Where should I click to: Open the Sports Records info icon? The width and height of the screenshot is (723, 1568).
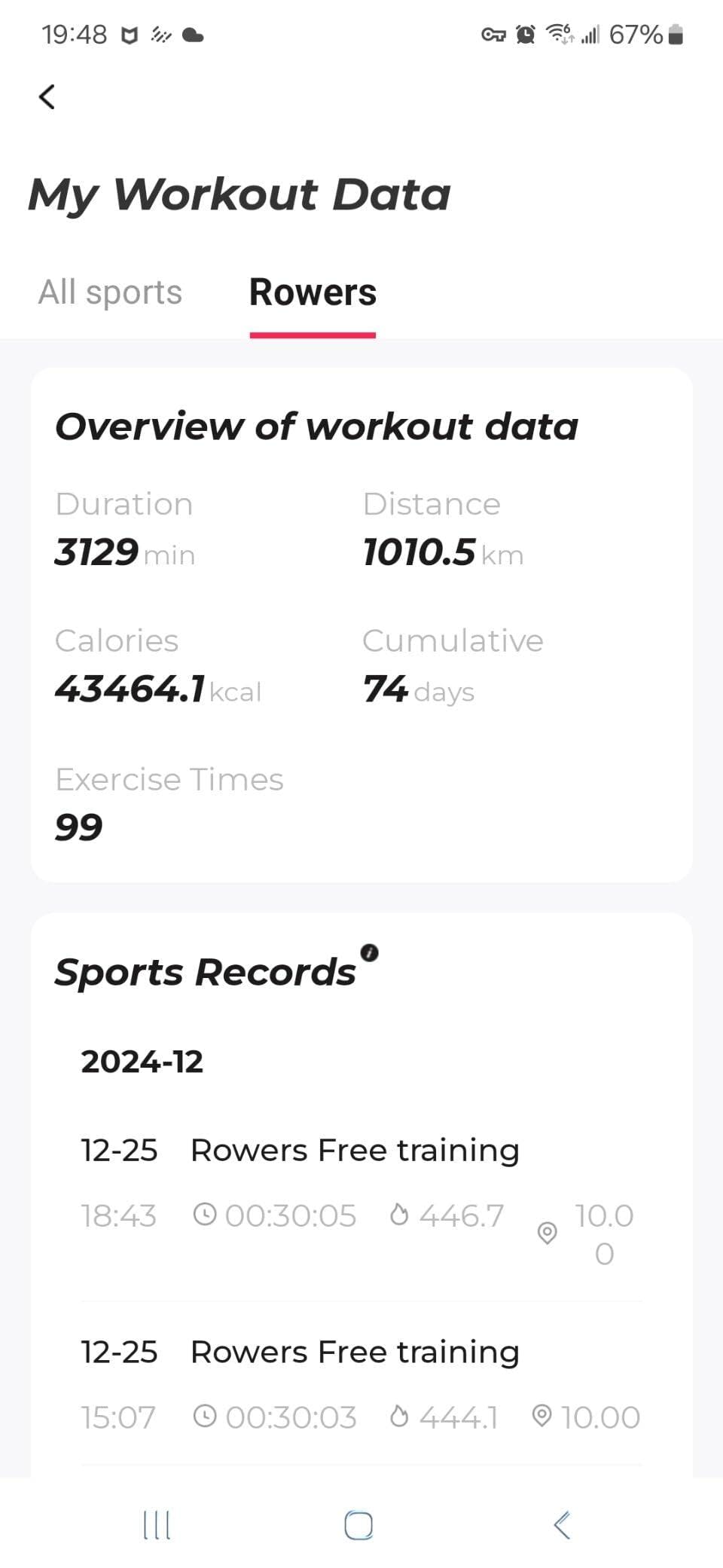point(369,953)
